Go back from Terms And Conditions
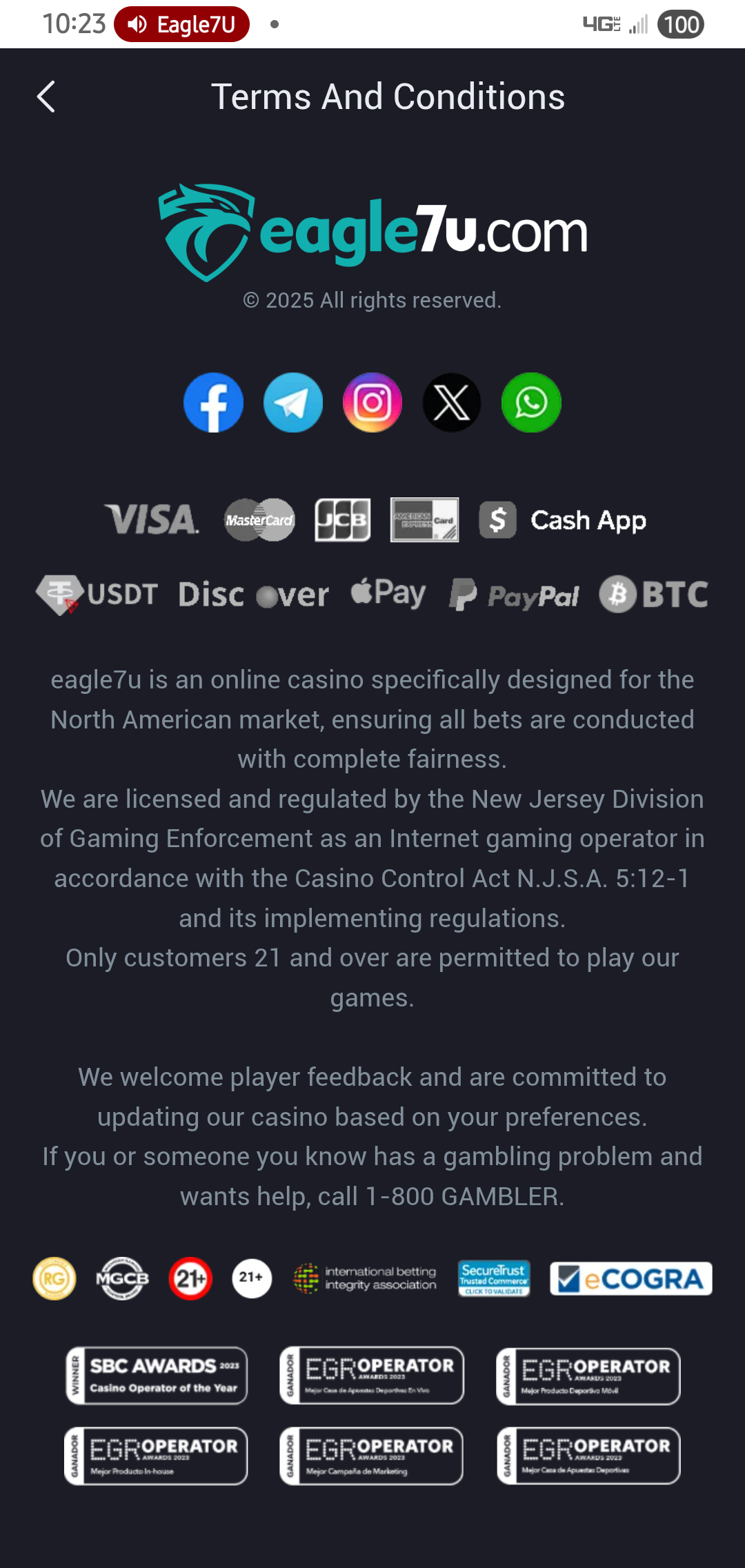The height and width of the screenshot is (1568, 745). pyautogui.click(x=46, y=97)
